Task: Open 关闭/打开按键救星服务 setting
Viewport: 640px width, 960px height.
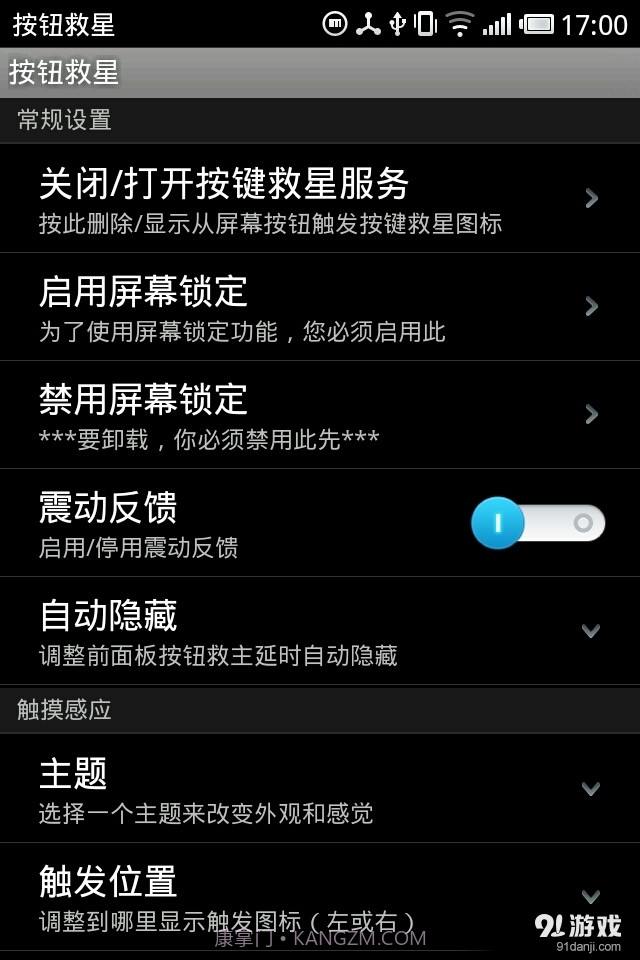Action: pyautogui.click(x=320, y=198)
